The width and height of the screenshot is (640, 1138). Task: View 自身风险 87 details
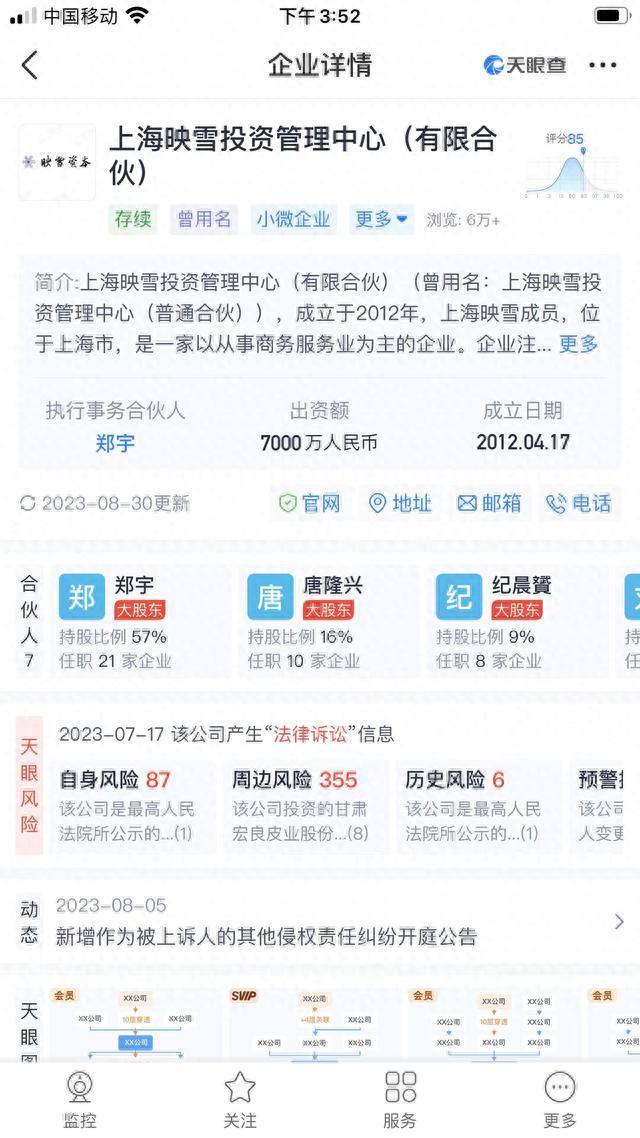coord(130,807)
